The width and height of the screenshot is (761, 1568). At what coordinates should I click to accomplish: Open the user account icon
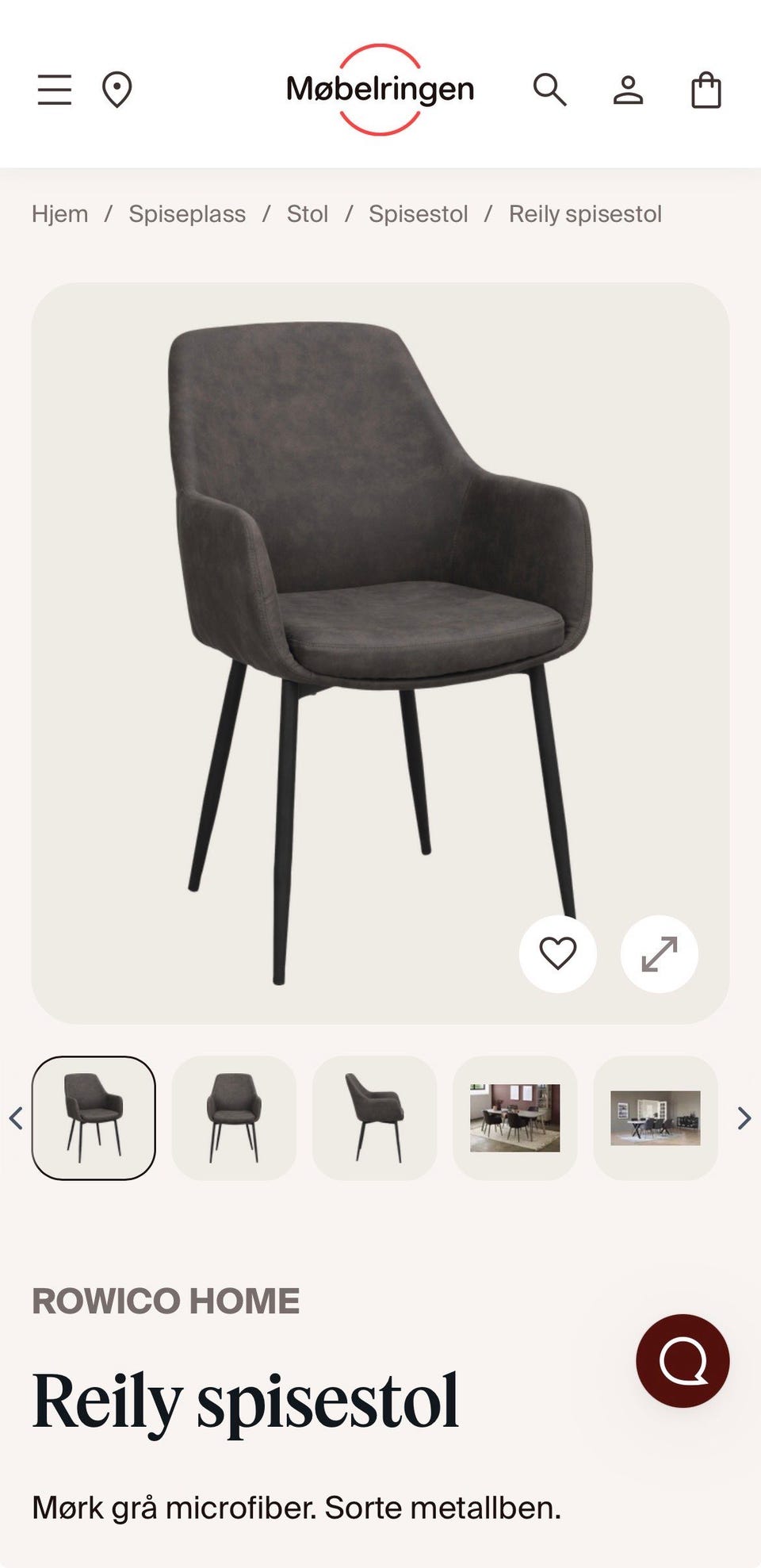(x=628, y=90)
